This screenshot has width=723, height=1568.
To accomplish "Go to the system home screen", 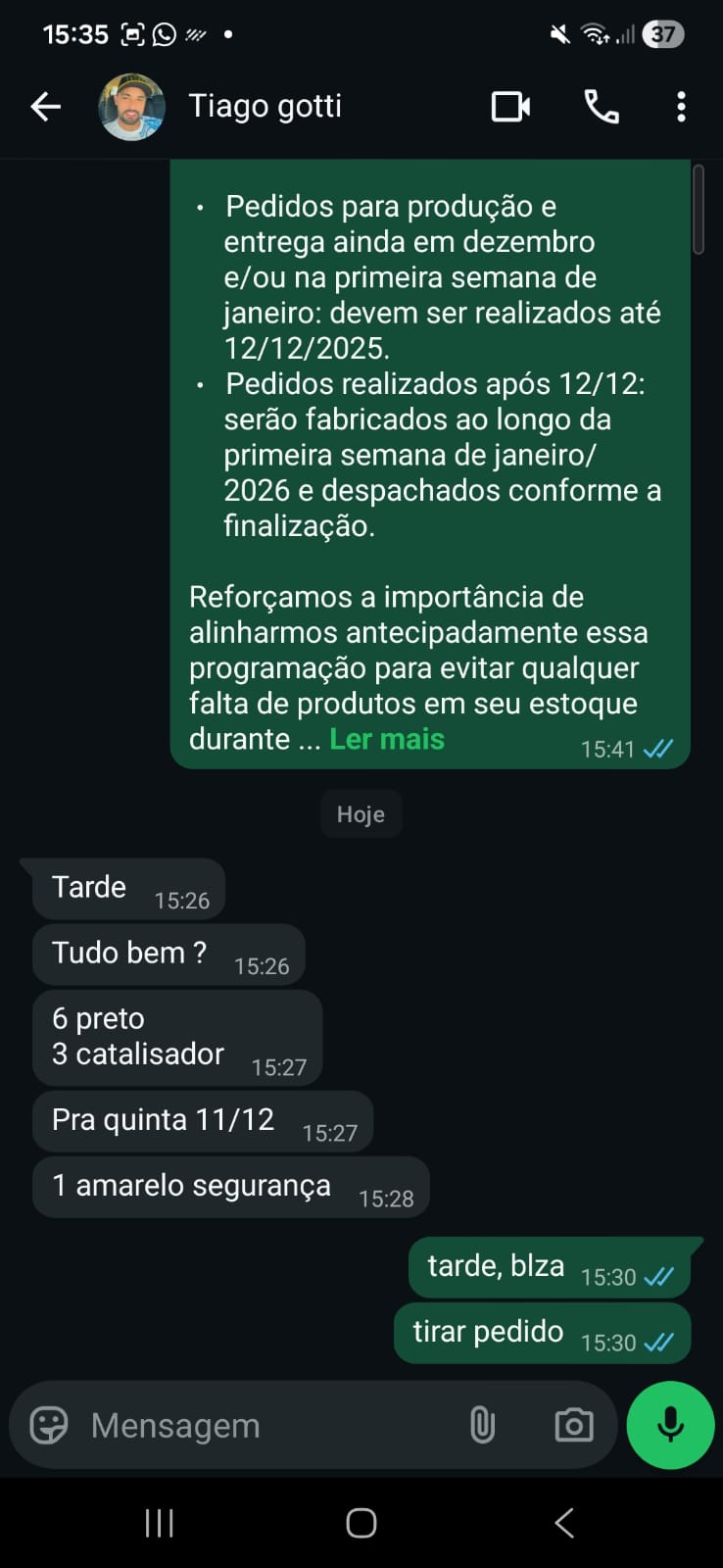I will coord(361,1522).
